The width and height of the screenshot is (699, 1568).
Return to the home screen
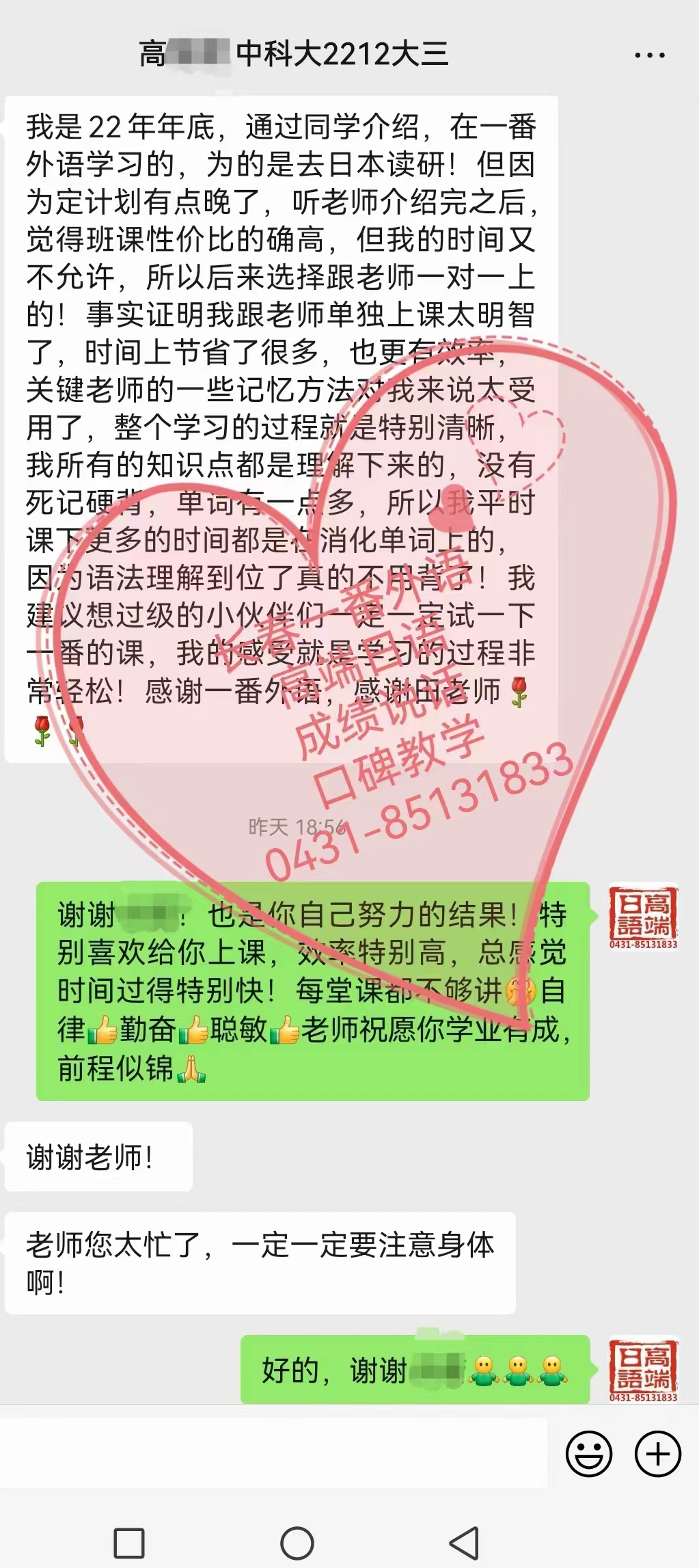pyautogui.click(x=297, y=1542)
